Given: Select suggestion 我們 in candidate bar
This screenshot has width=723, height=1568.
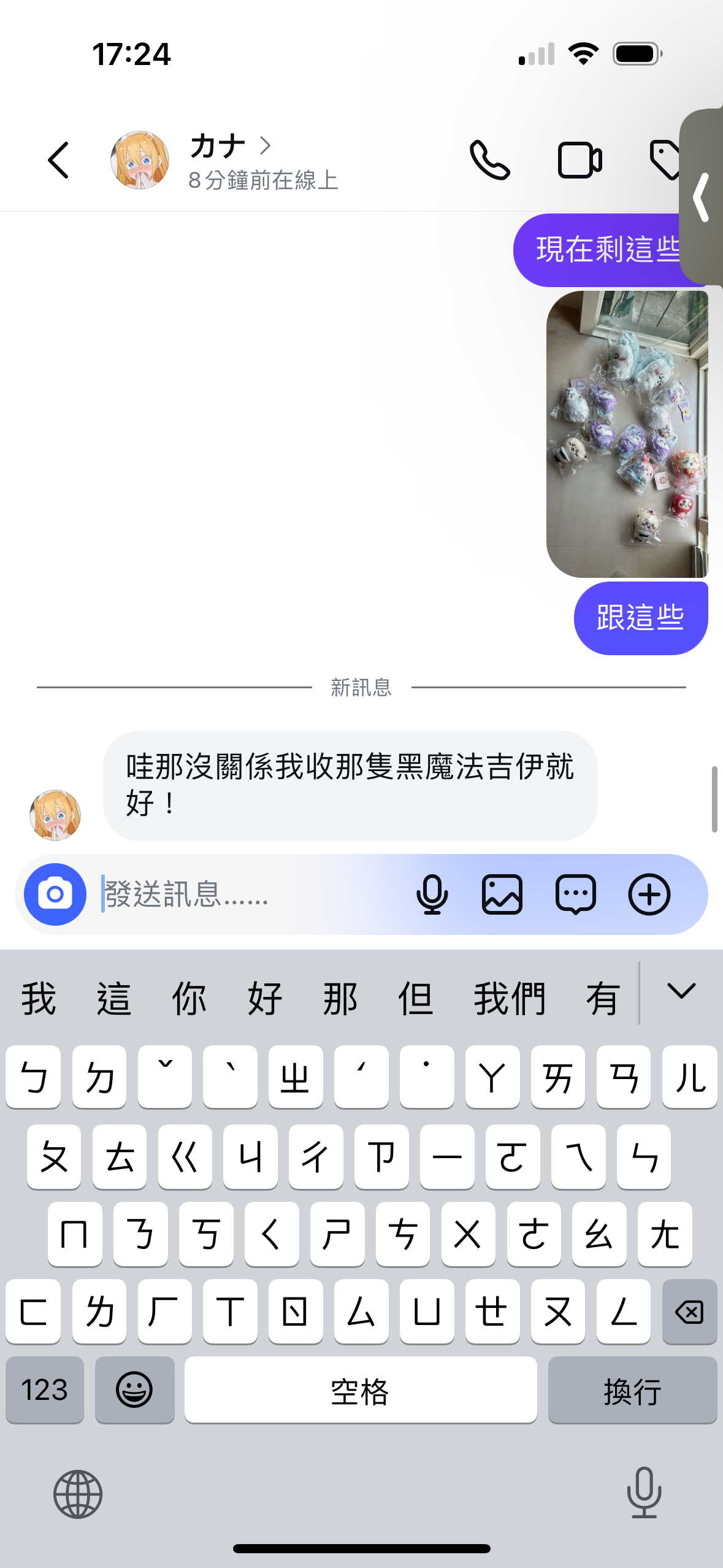Looking at the screenshot, I should point(509,999).
